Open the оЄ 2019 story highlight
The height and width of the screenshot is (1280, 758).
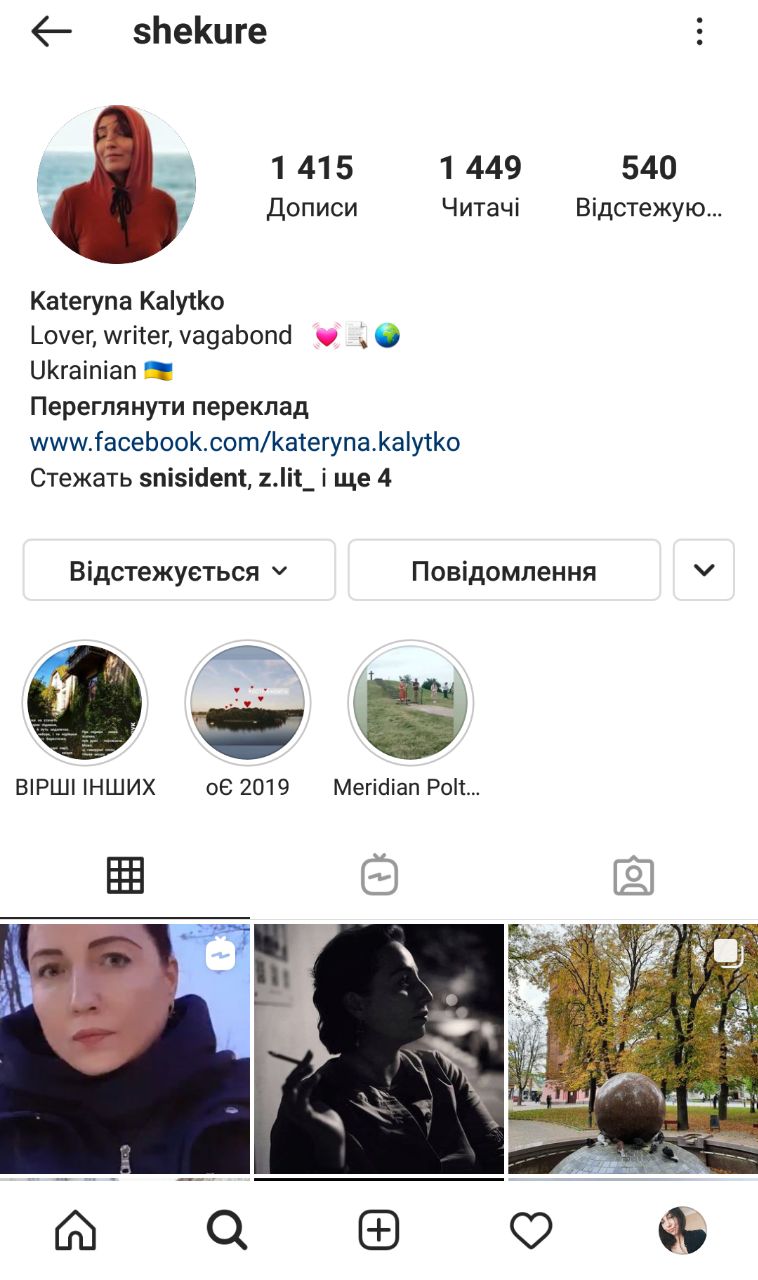click(x=248, y=703)
